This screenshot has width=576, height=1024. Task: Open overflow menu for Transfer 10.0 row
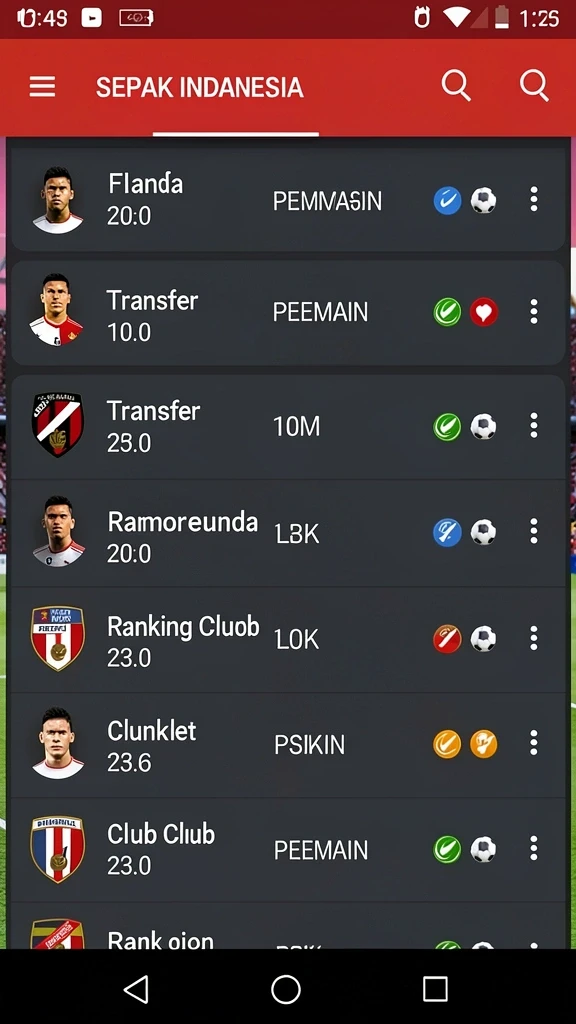[x=534, y=312]
